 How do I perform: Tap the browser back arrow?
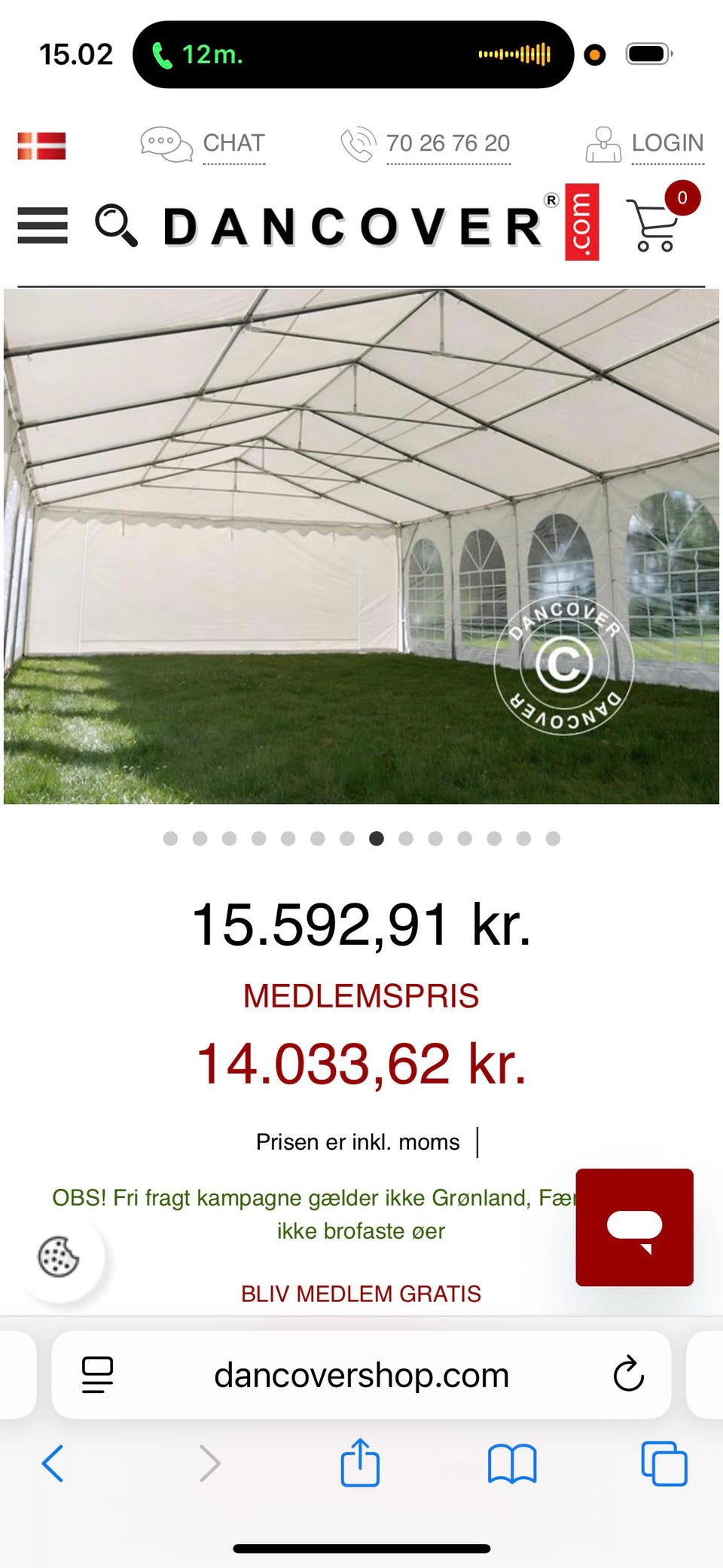point(52,1464)
